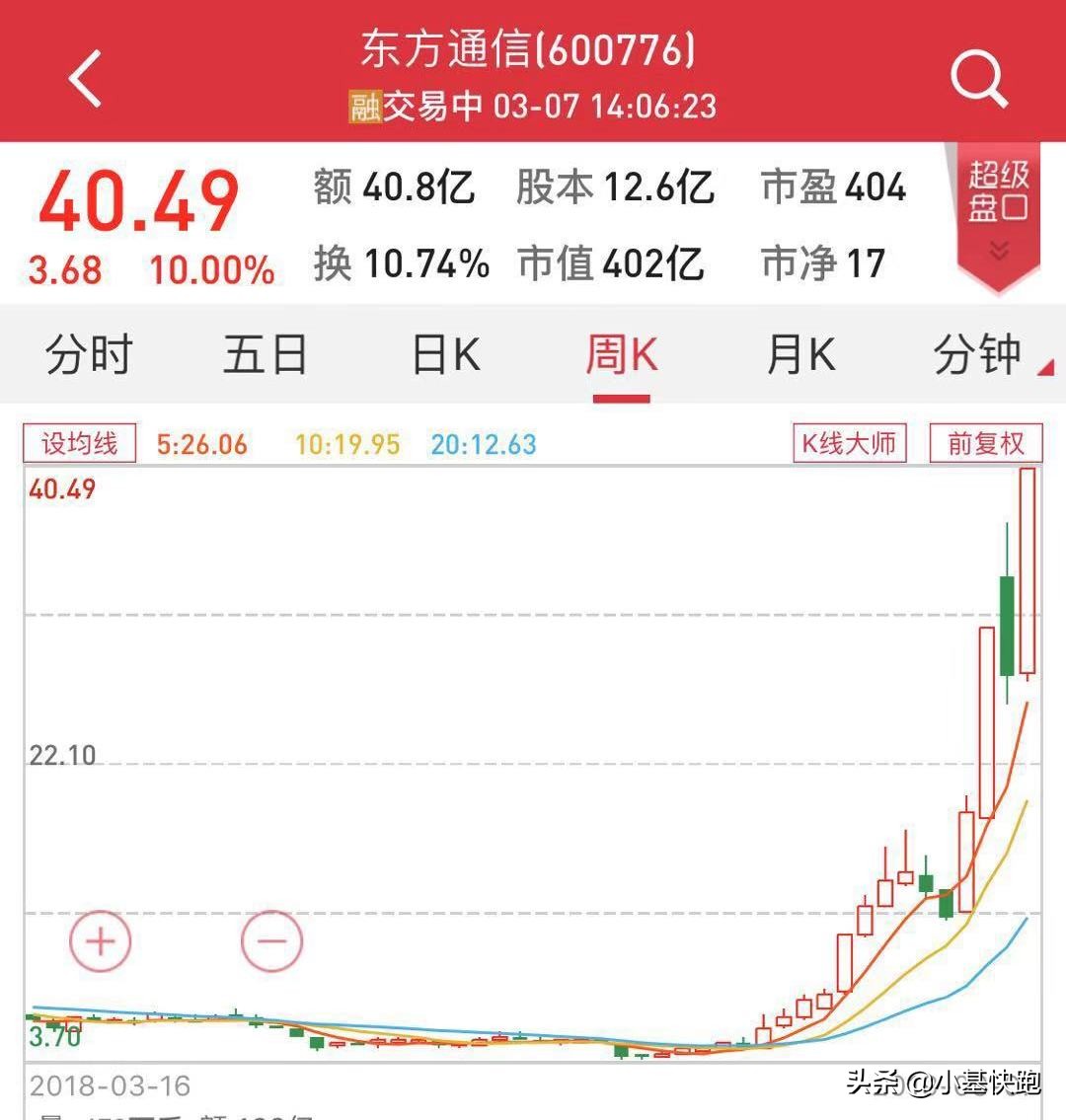
Task: Switch to the 分时 tab
Action: coord(88,353)
